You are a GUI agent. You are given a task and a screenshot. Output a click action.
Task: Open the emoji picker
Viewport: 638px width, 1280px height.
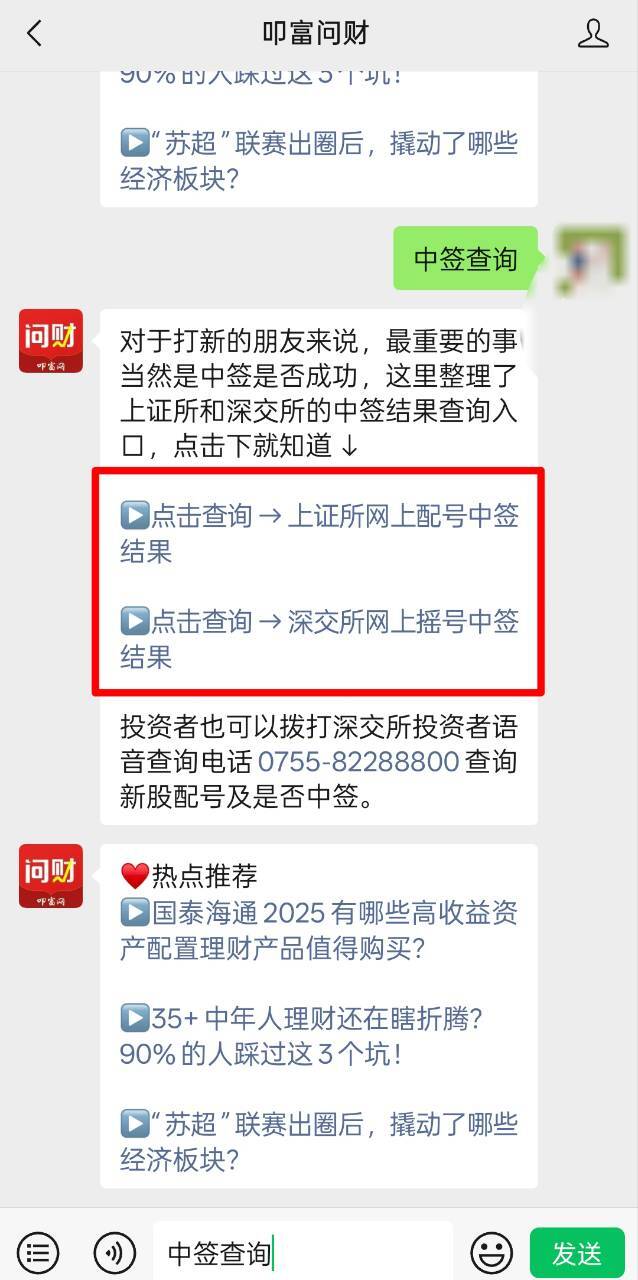tap(491, 1252)
